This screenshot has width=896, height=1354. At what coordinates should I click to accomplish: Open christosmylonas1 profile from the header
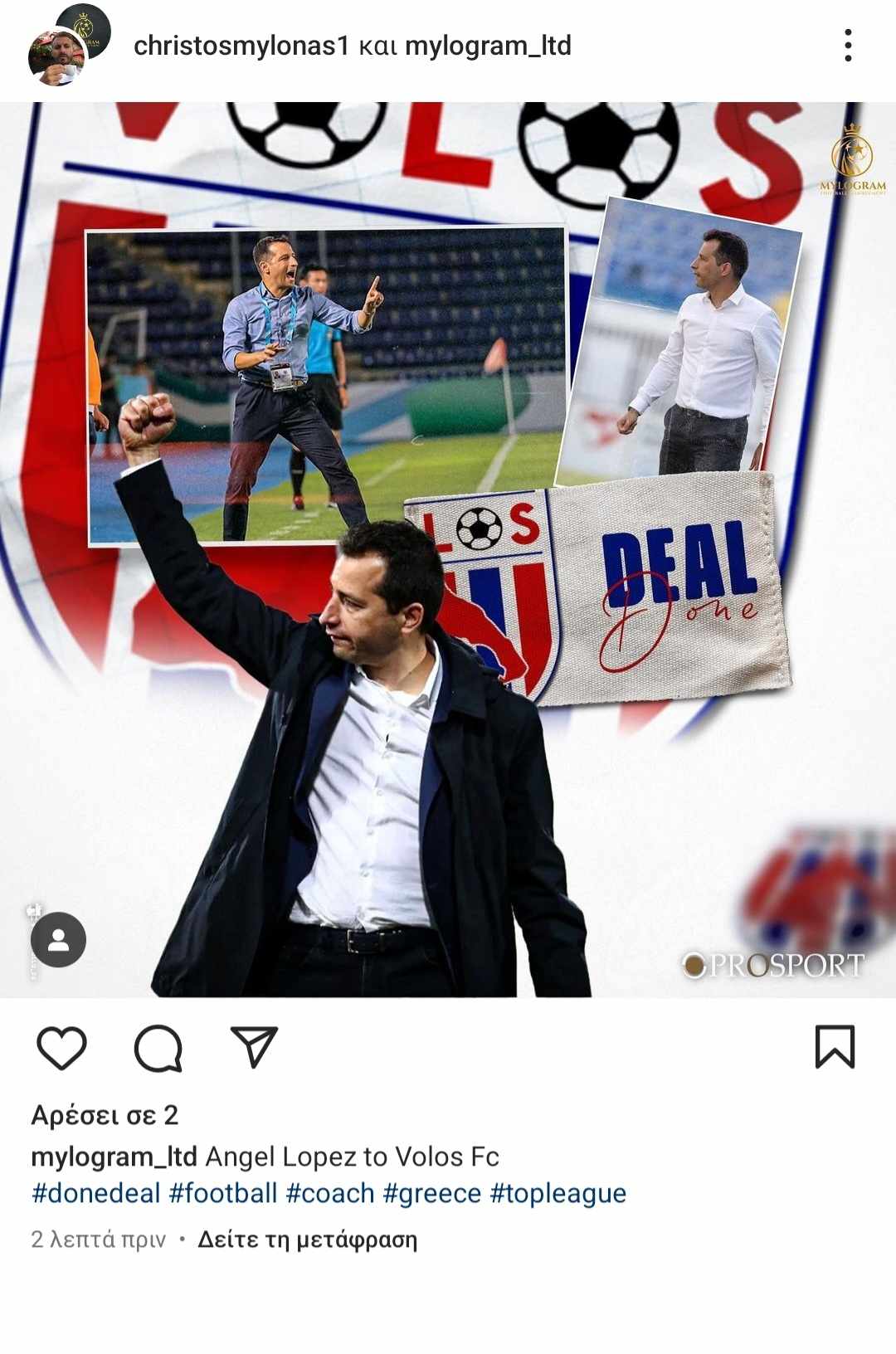click(241, 46)
